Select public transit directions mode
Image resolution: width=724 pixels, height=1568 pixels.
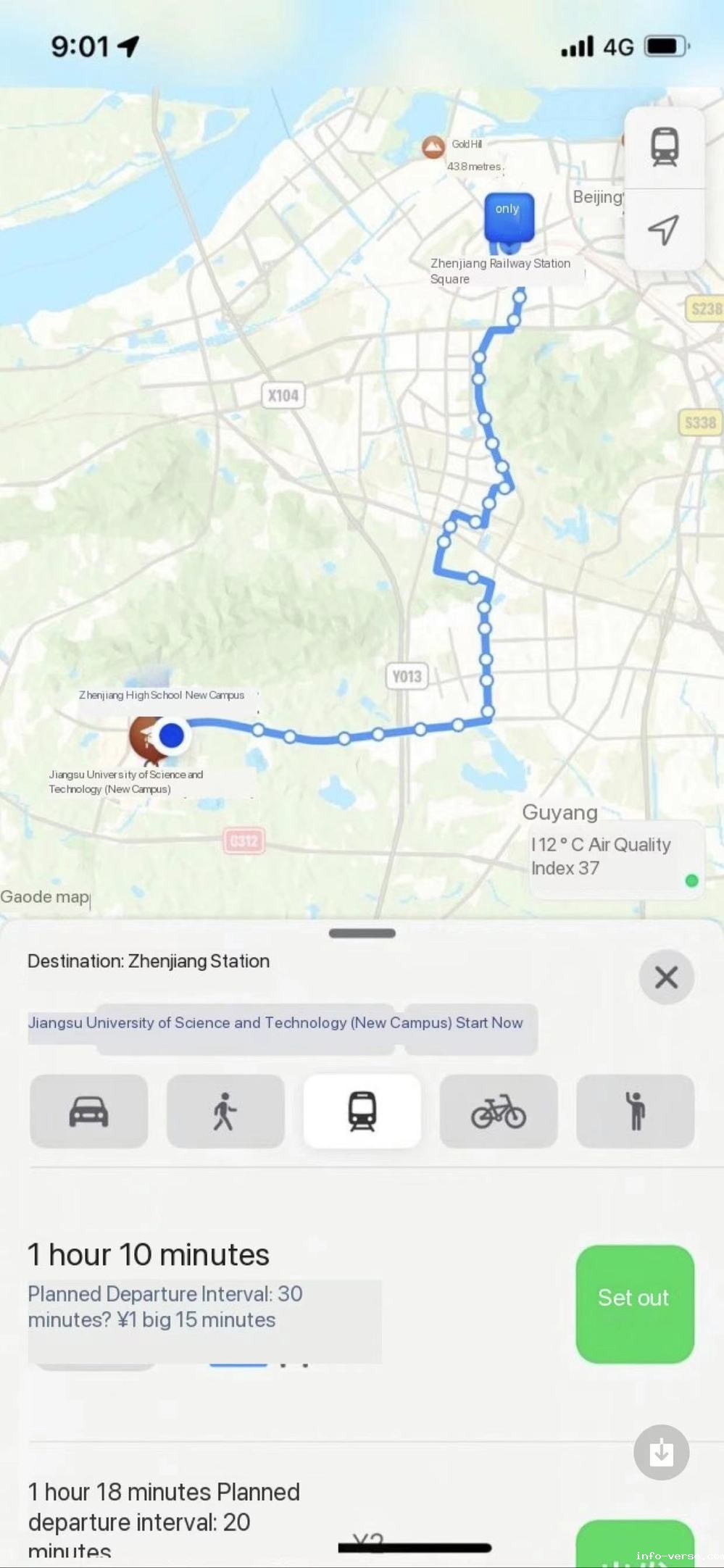point(362,1111)
